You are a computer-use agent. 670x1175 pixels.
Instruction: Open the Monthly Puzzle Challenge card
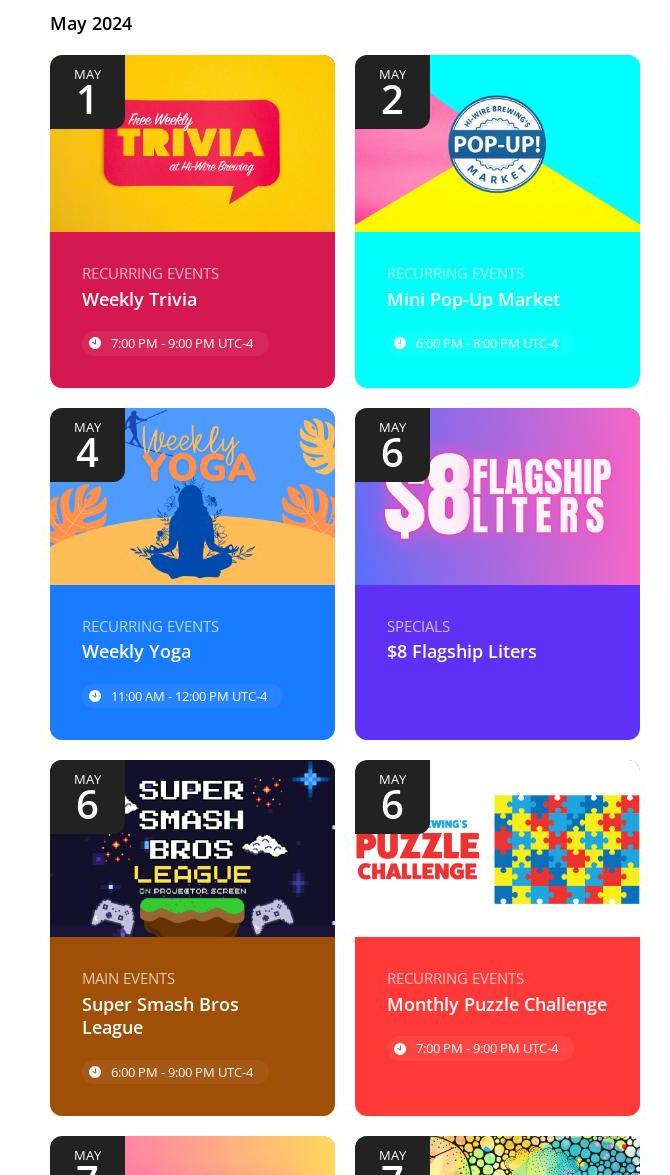pos(496,1005)
